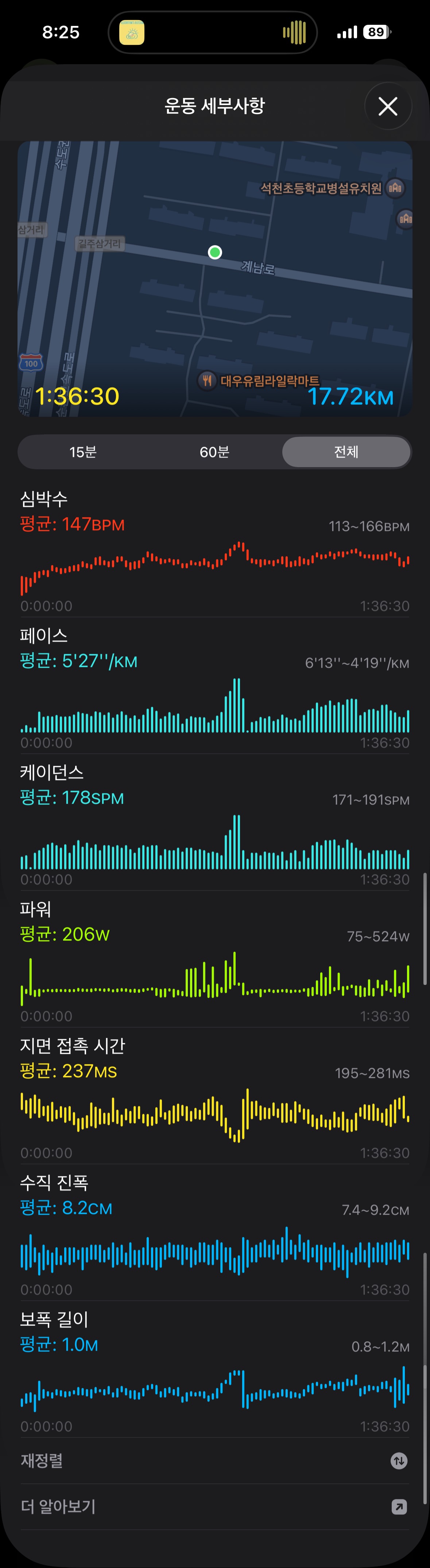The height and width of the screenshot is (1568, 430).
Task: Switch to the 60분 segment
Action: (x=214, y=452)
